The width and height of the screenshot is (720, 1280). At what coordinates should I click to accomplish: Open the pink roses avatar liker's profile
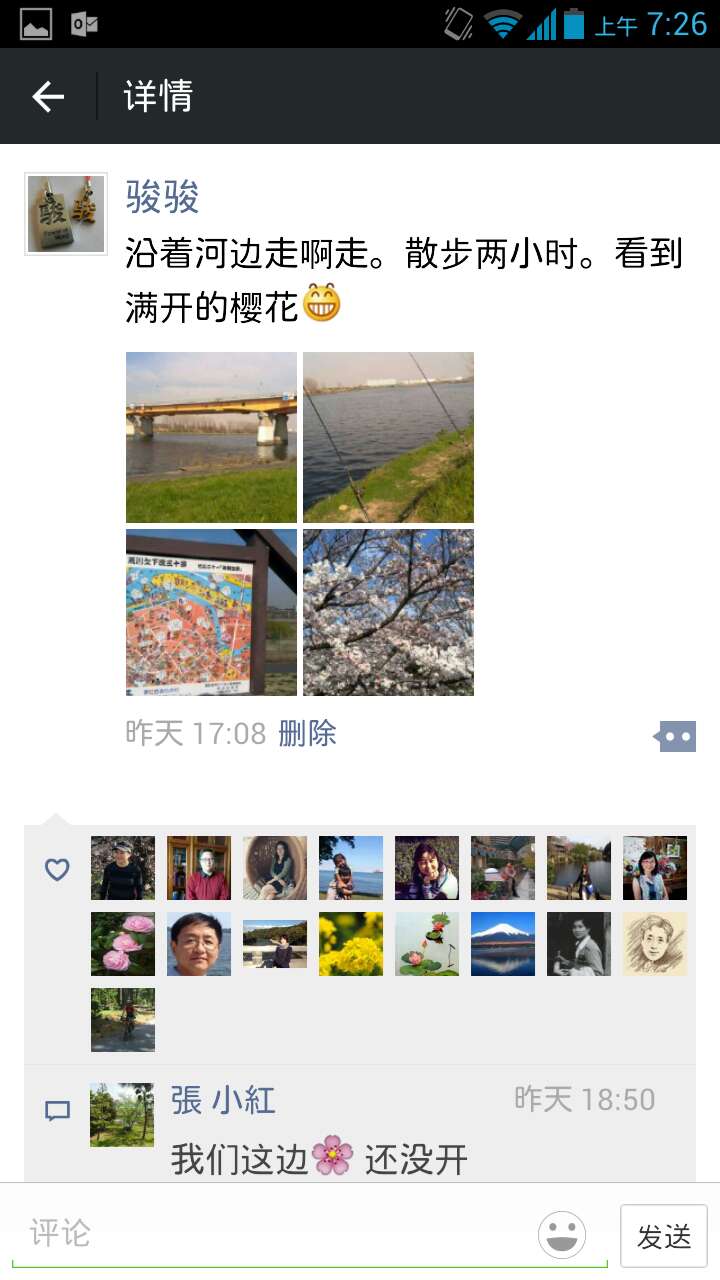(x=123, y=944)
